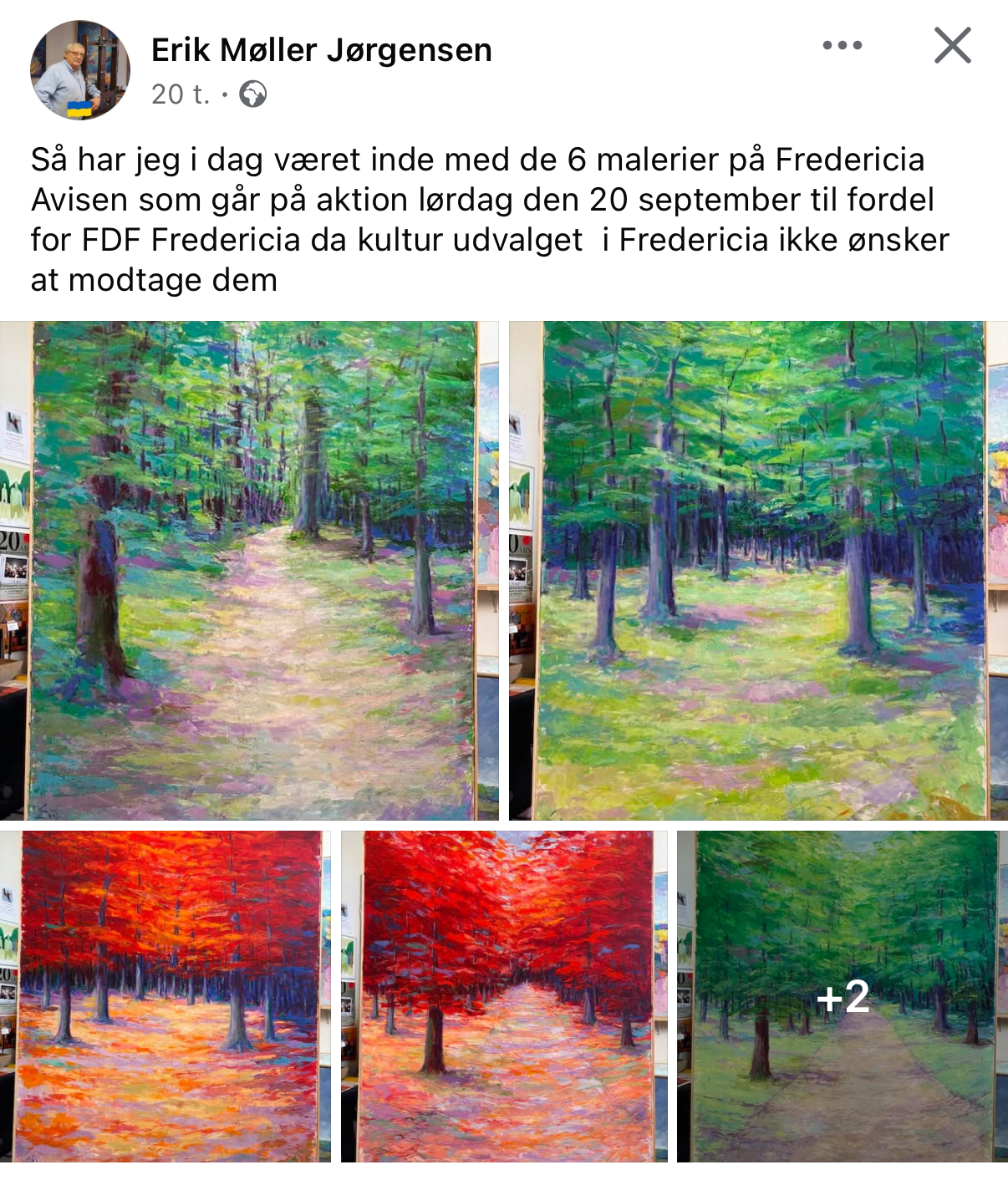Viewport: 1008px width, 1180px height.
Task: Open the red-orange autumn trees painting
Action: pos(165,996)
